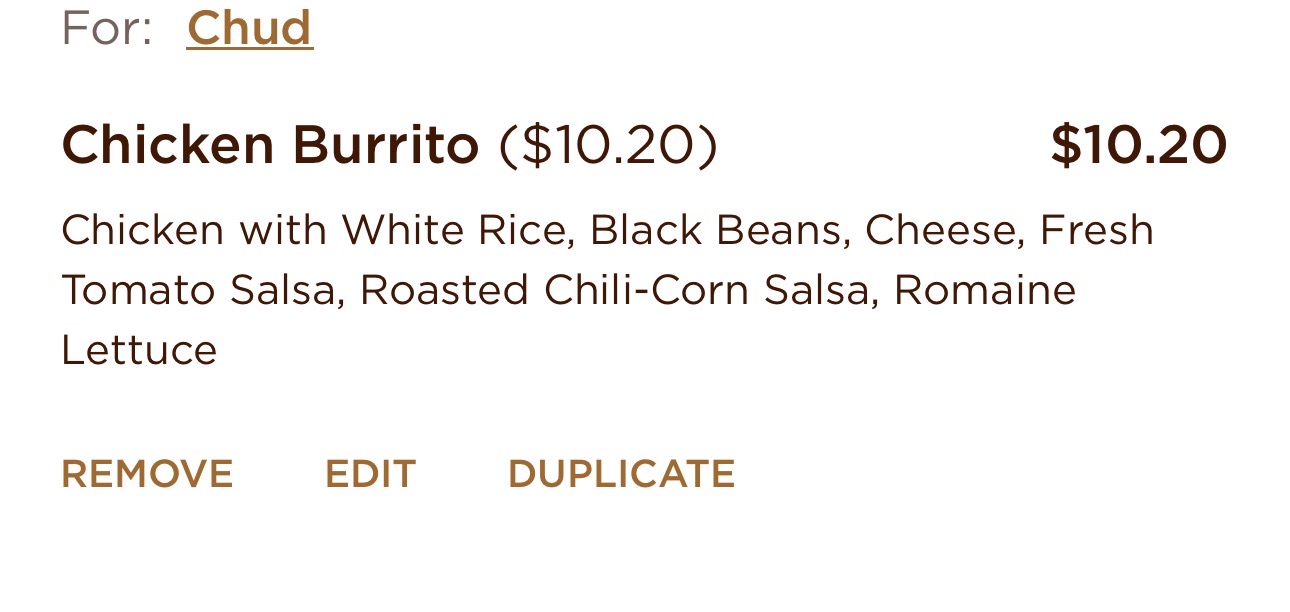This screenshot has height=612, width=1290.
Task: Remove the Chicken Burrito from the order
Action: (147, 474)
